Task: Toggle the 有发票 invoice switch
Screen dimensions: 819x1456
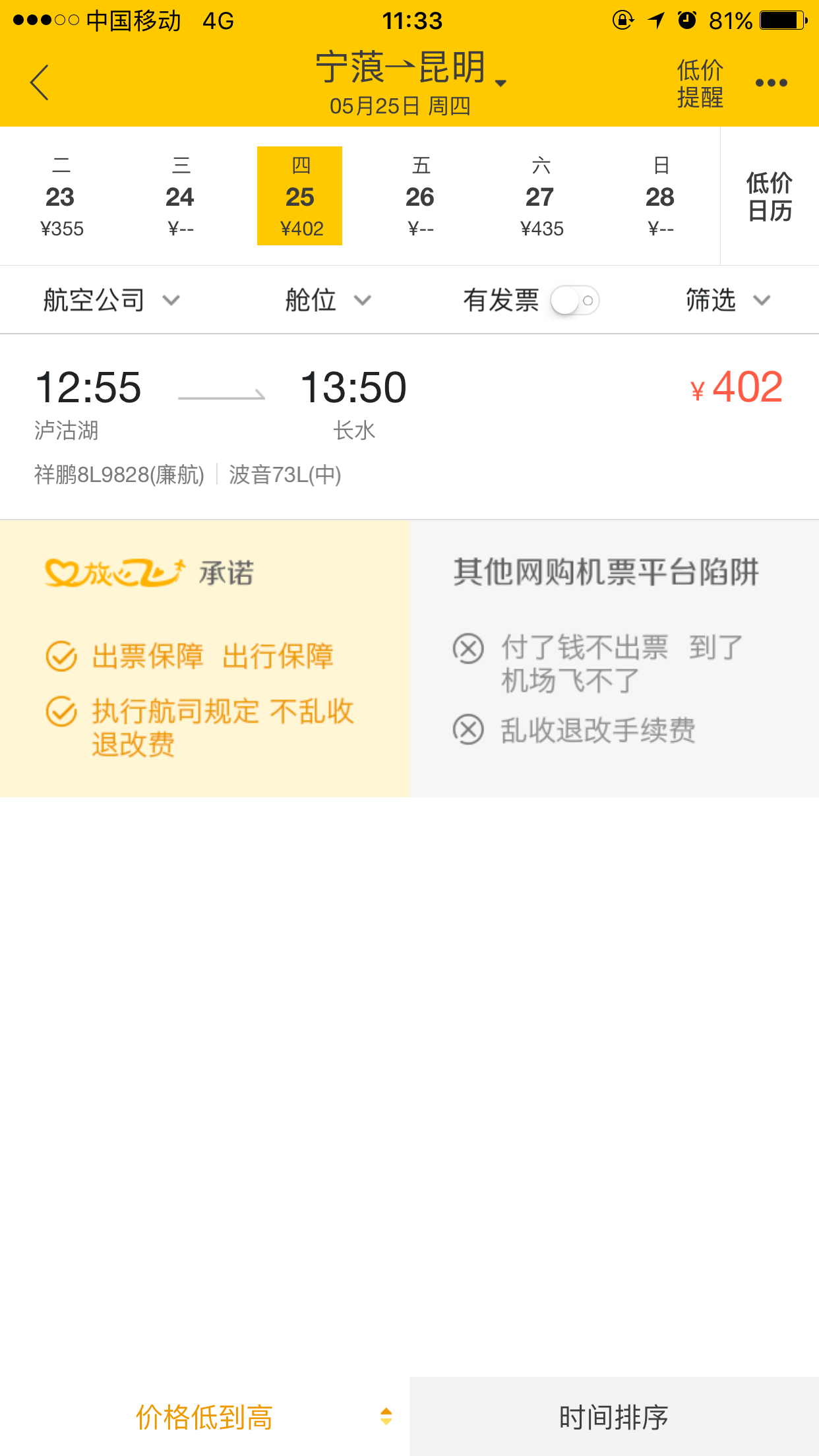Action: click(575, 301)
